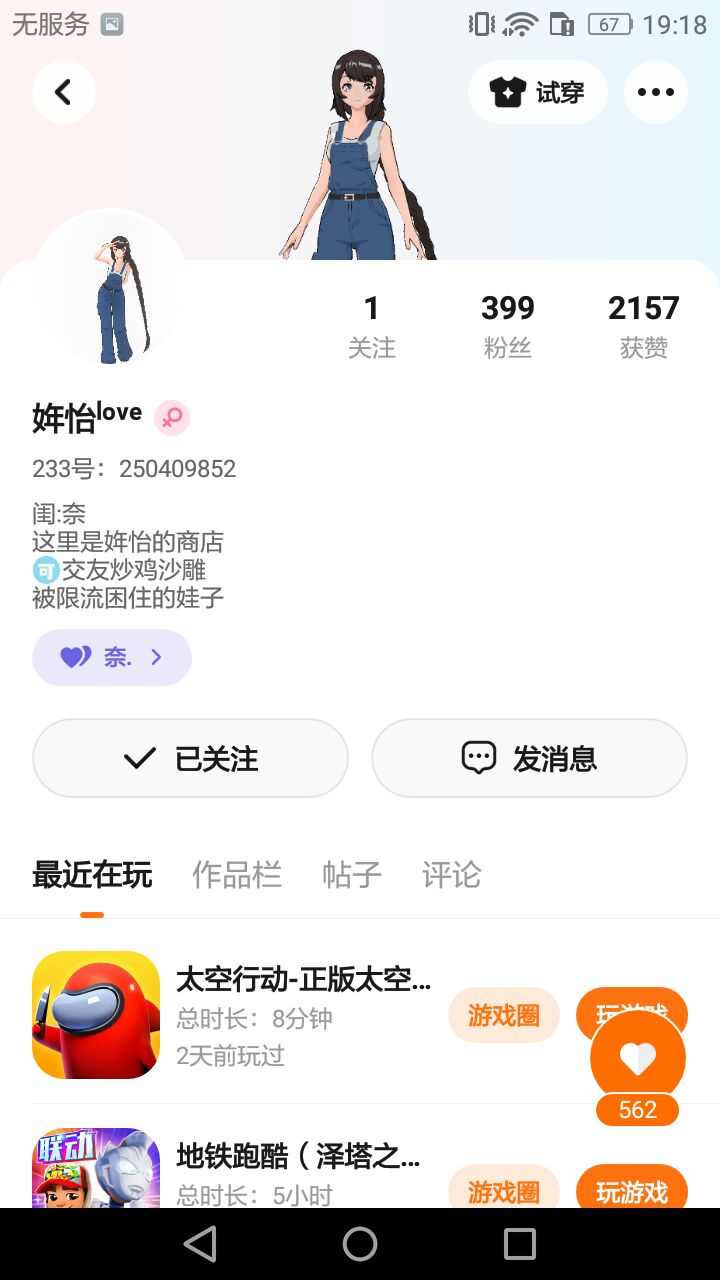Open the user's round profile avatar
Screen dimensions: 720x1280
click(110, 288)
